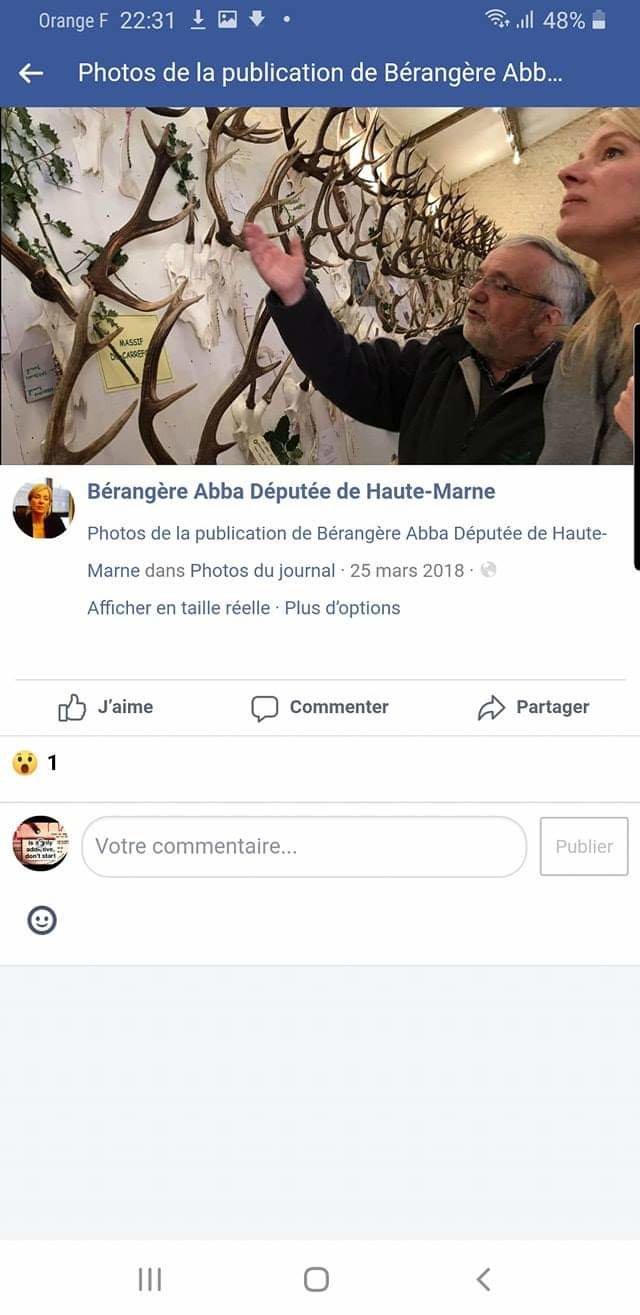This screenshot has height=1315, width=640.
Task: Tap the Commenter button
Action: pyautogui.click(x=320, y=708)
